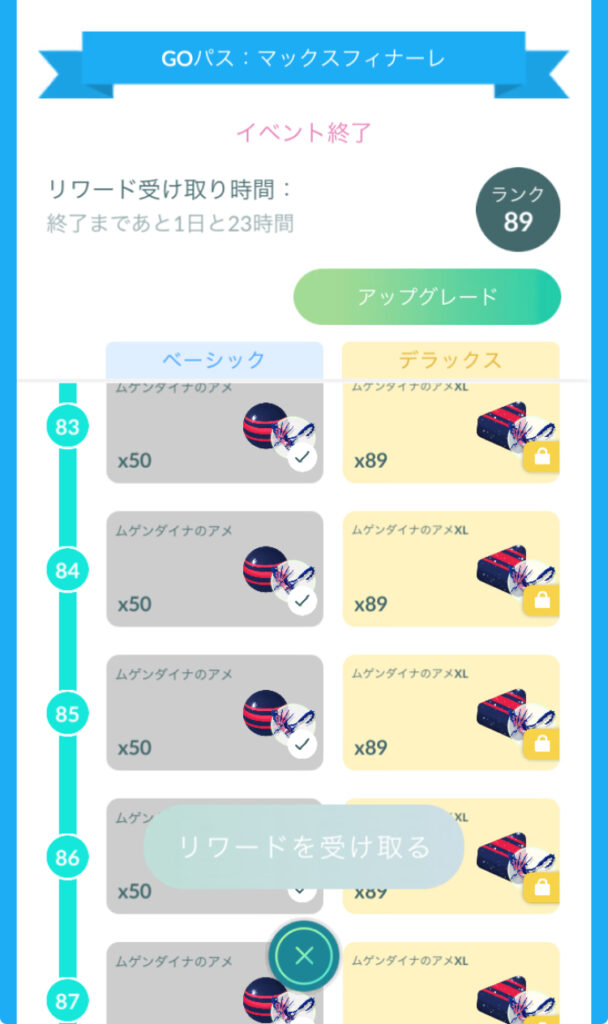This screenshot has width=608, height=1024.
Task: View rank 84 deluxe candy XL reward
Action: click(x=450, y=569)
